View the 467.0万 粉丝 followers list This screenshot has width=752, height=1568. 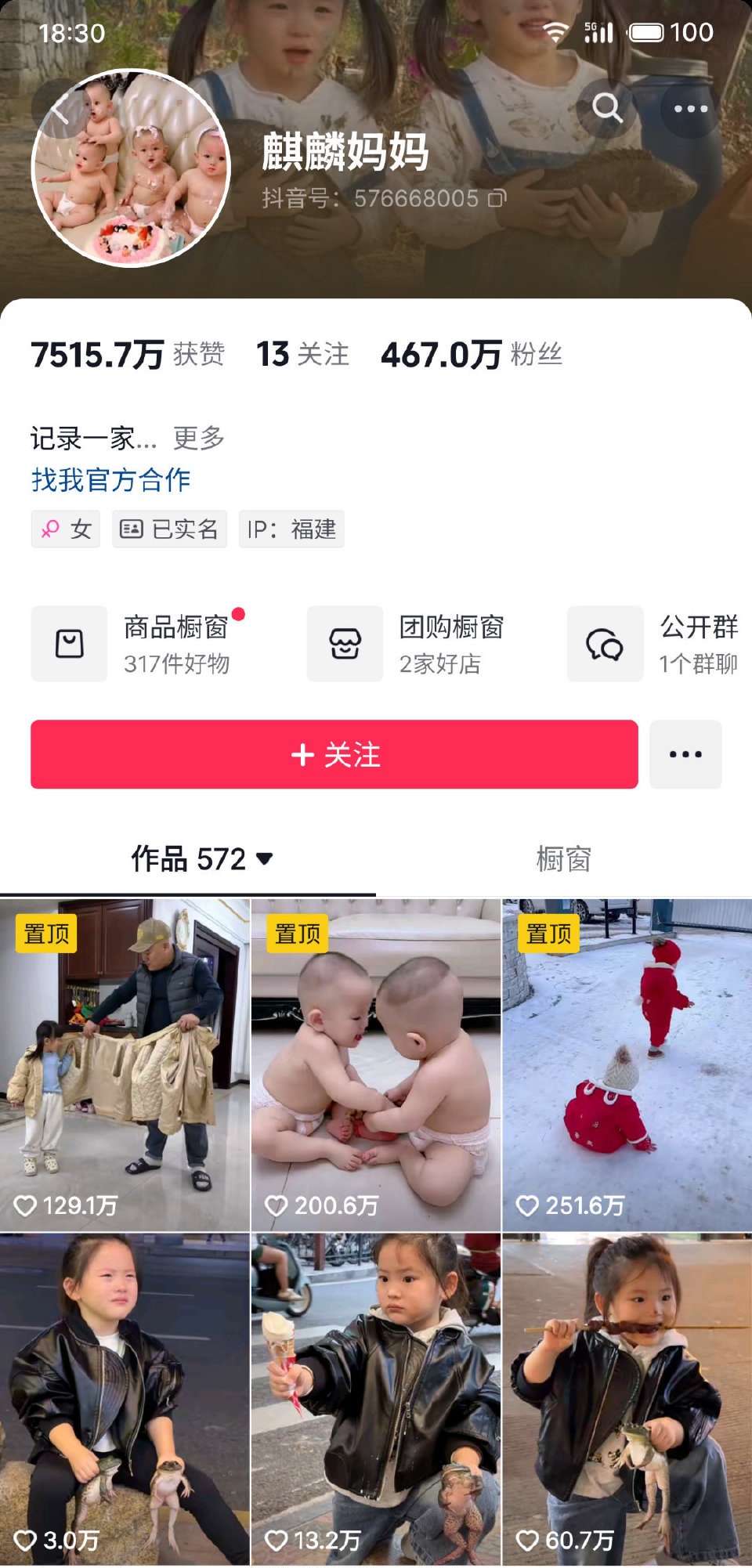pos(472,355)
